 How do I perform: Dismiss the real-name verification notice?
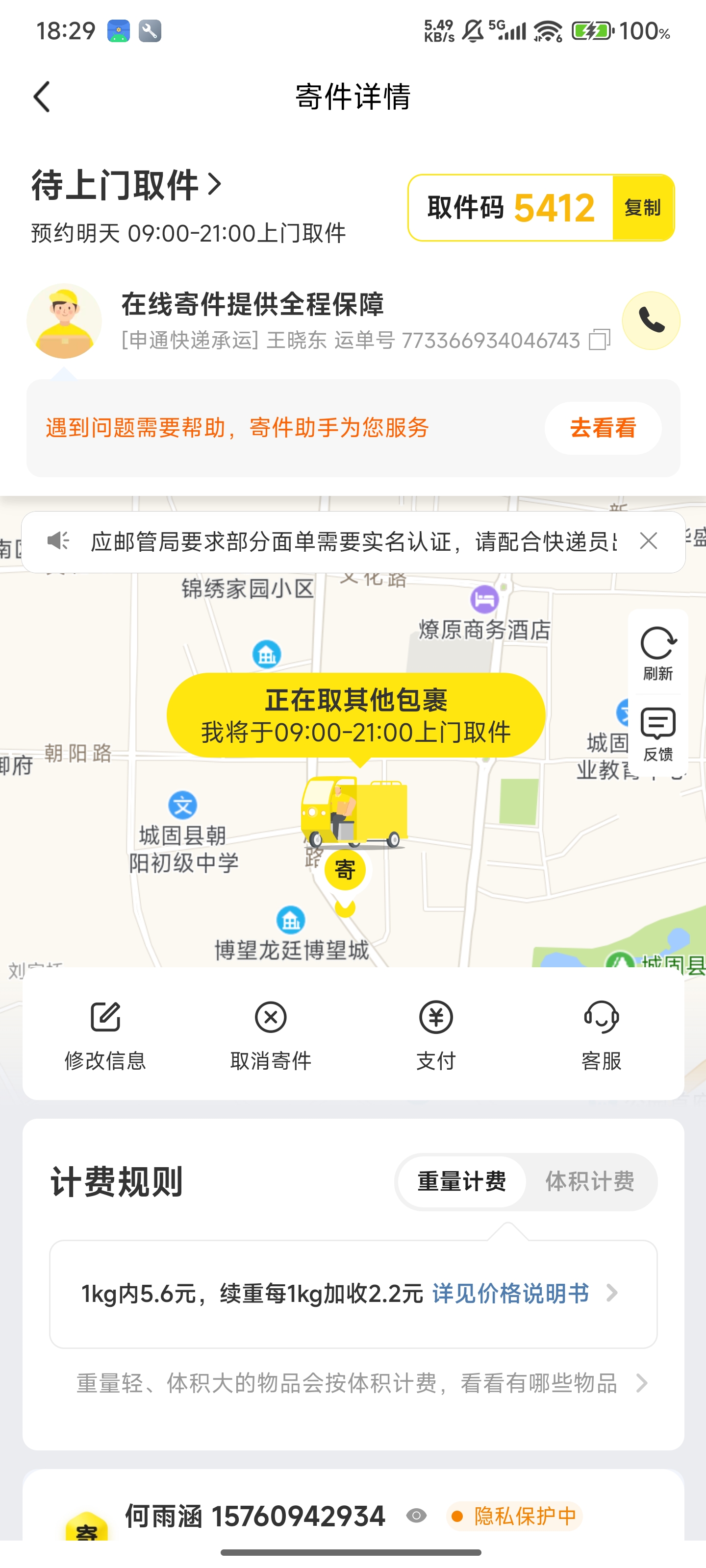pyautogui.click(x=648, y=540)
